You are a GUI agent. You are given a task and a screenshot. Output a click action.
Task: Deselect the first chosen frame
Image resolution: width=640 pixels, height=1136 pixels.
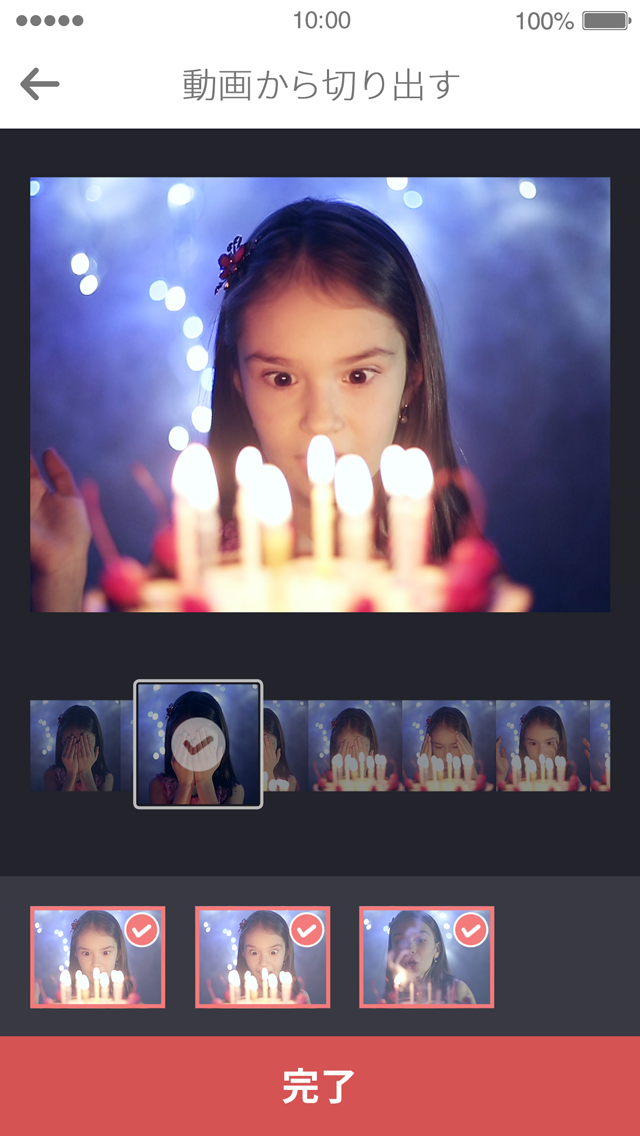(142, 931)
